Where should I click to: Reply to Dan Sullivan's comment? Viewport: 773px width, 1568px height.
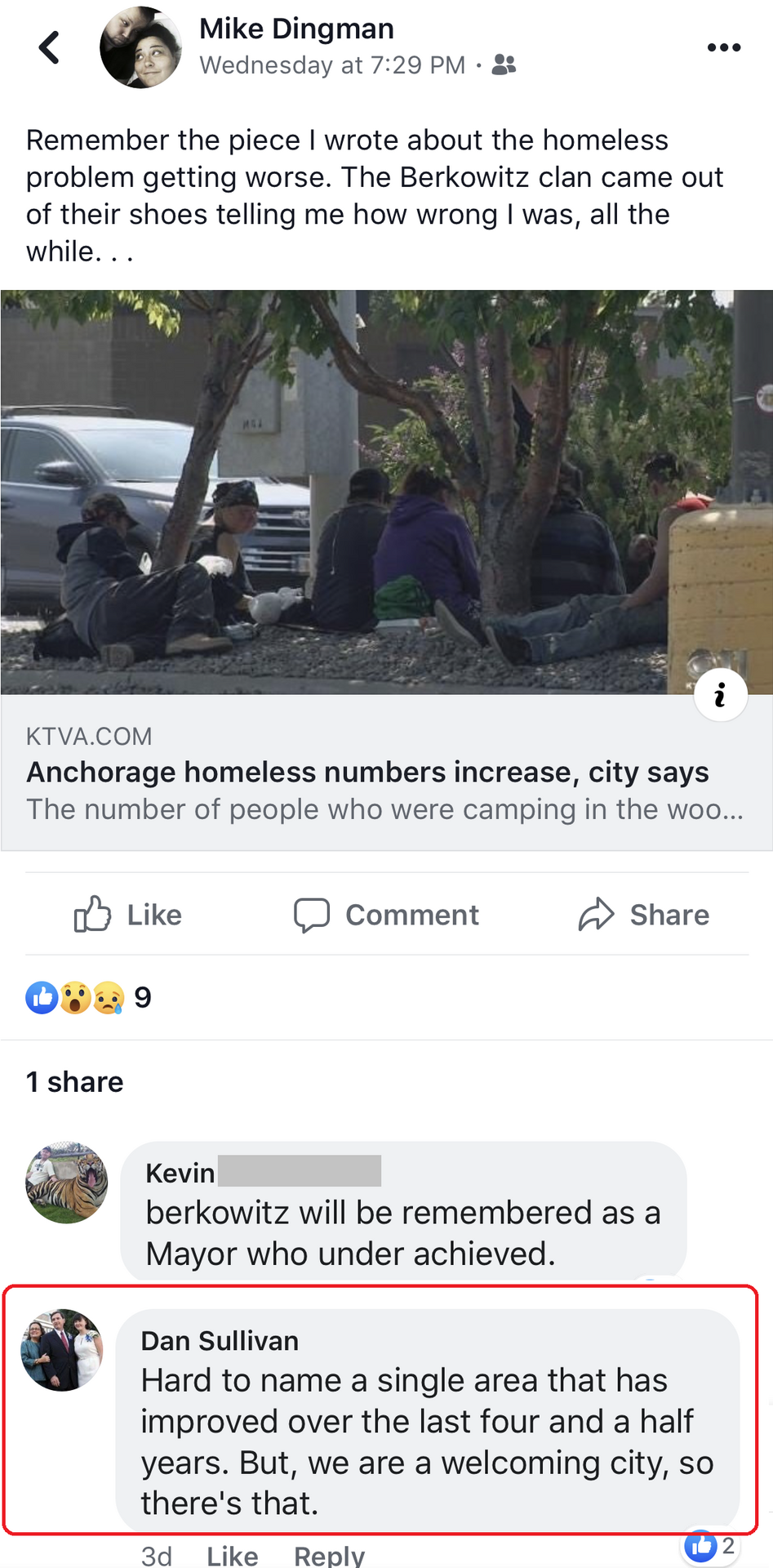pyautogui.click(x=329, y=1555)
